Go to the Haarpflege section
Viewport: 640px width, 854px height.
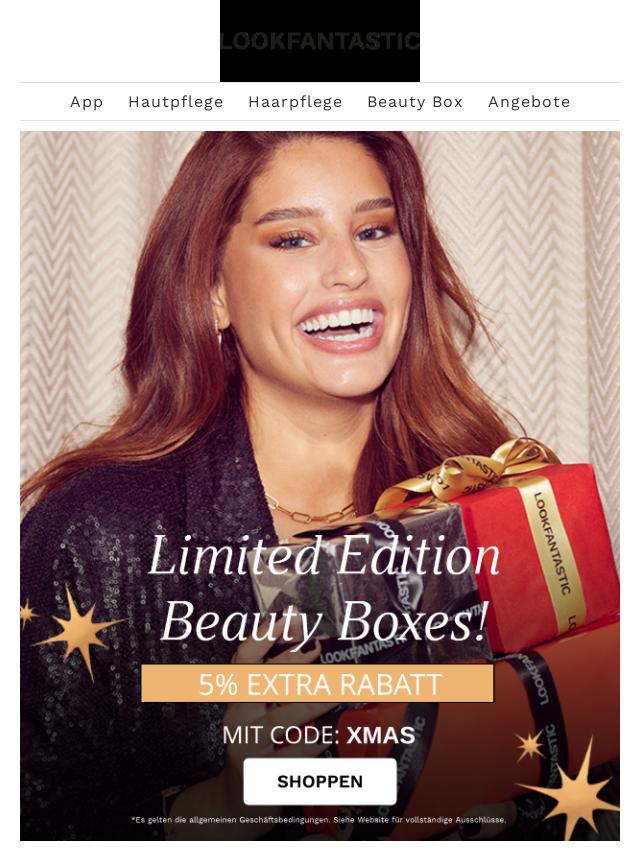pyautogui.click(x=295, y=102)
